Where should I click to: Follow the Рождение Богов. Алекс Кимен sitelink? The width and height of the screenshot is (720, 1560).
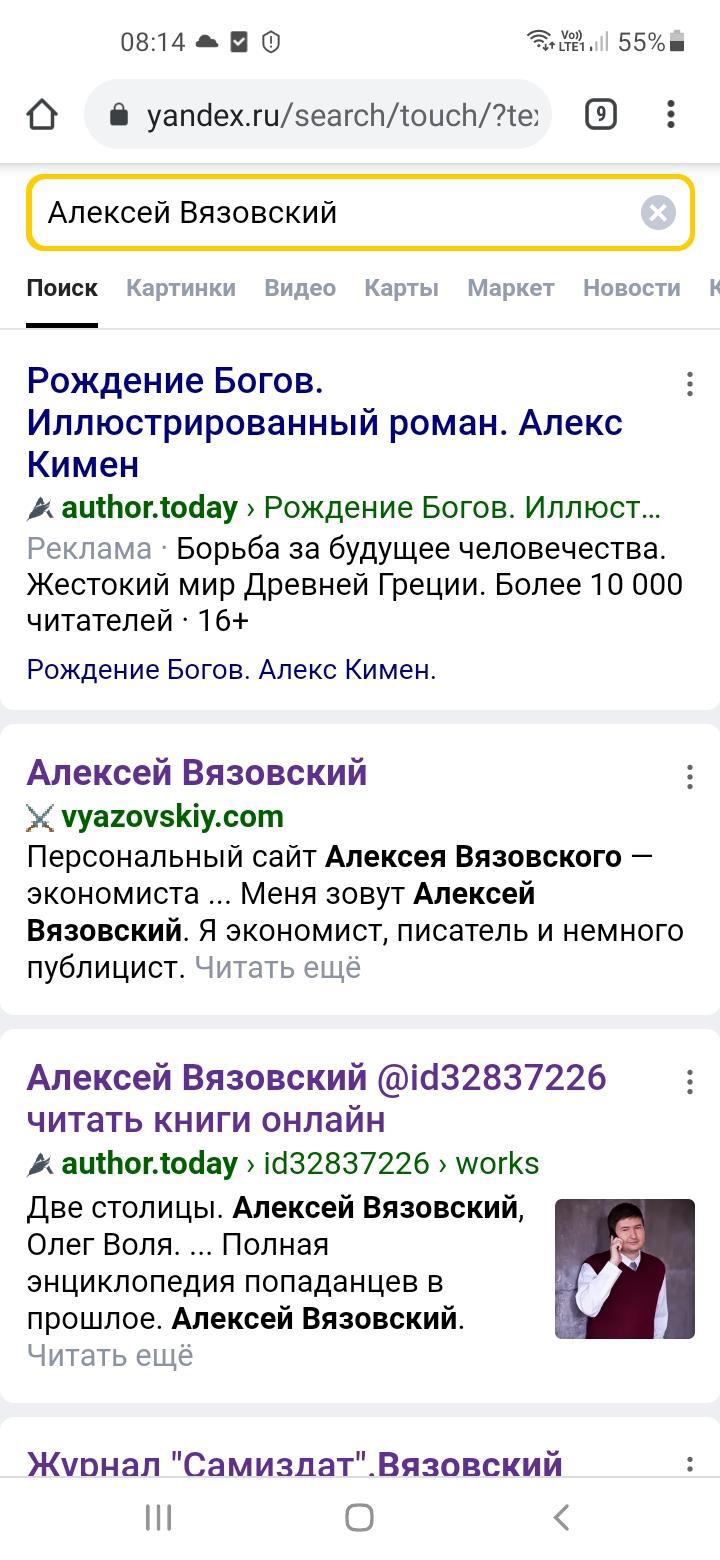click(x=231, y=669)
